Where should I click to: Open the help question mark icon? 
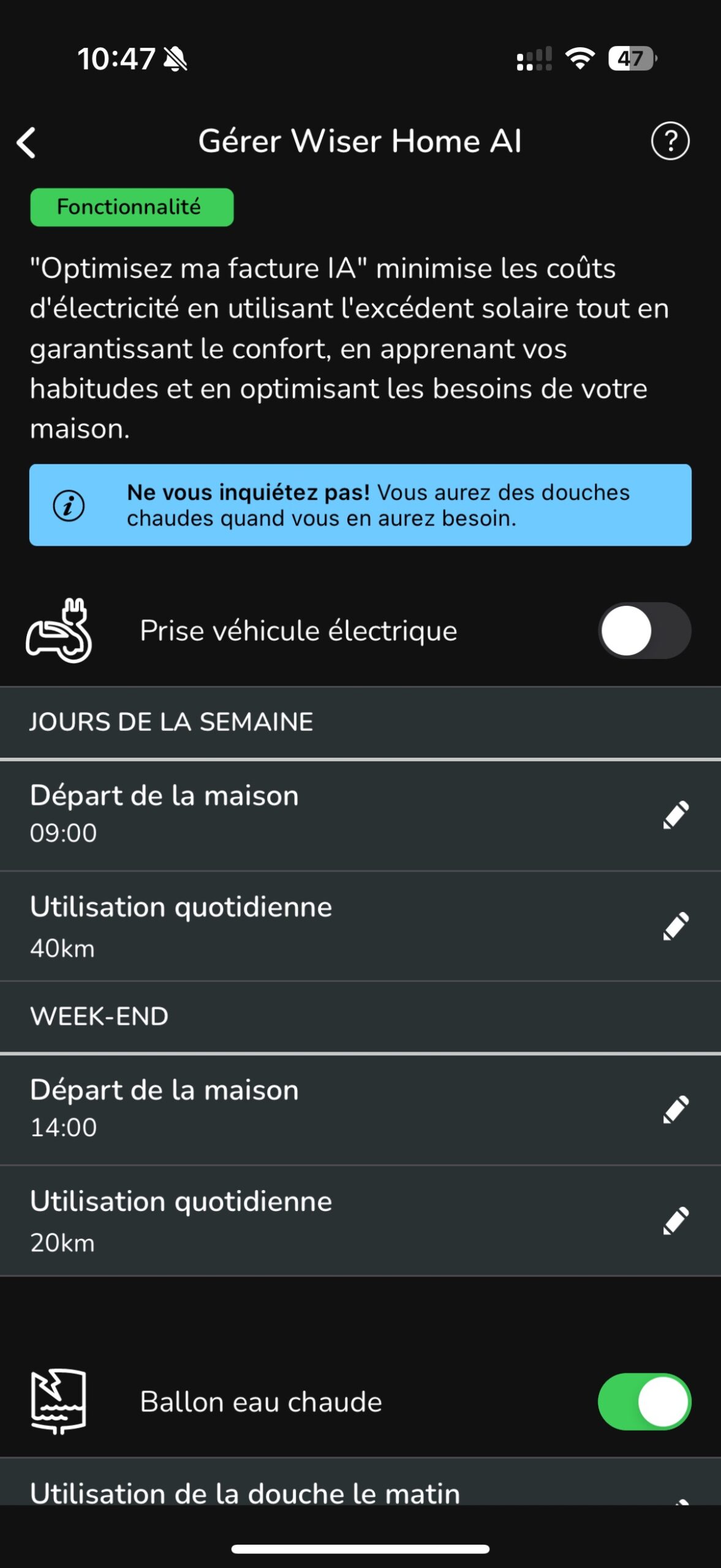pos(670,141)
